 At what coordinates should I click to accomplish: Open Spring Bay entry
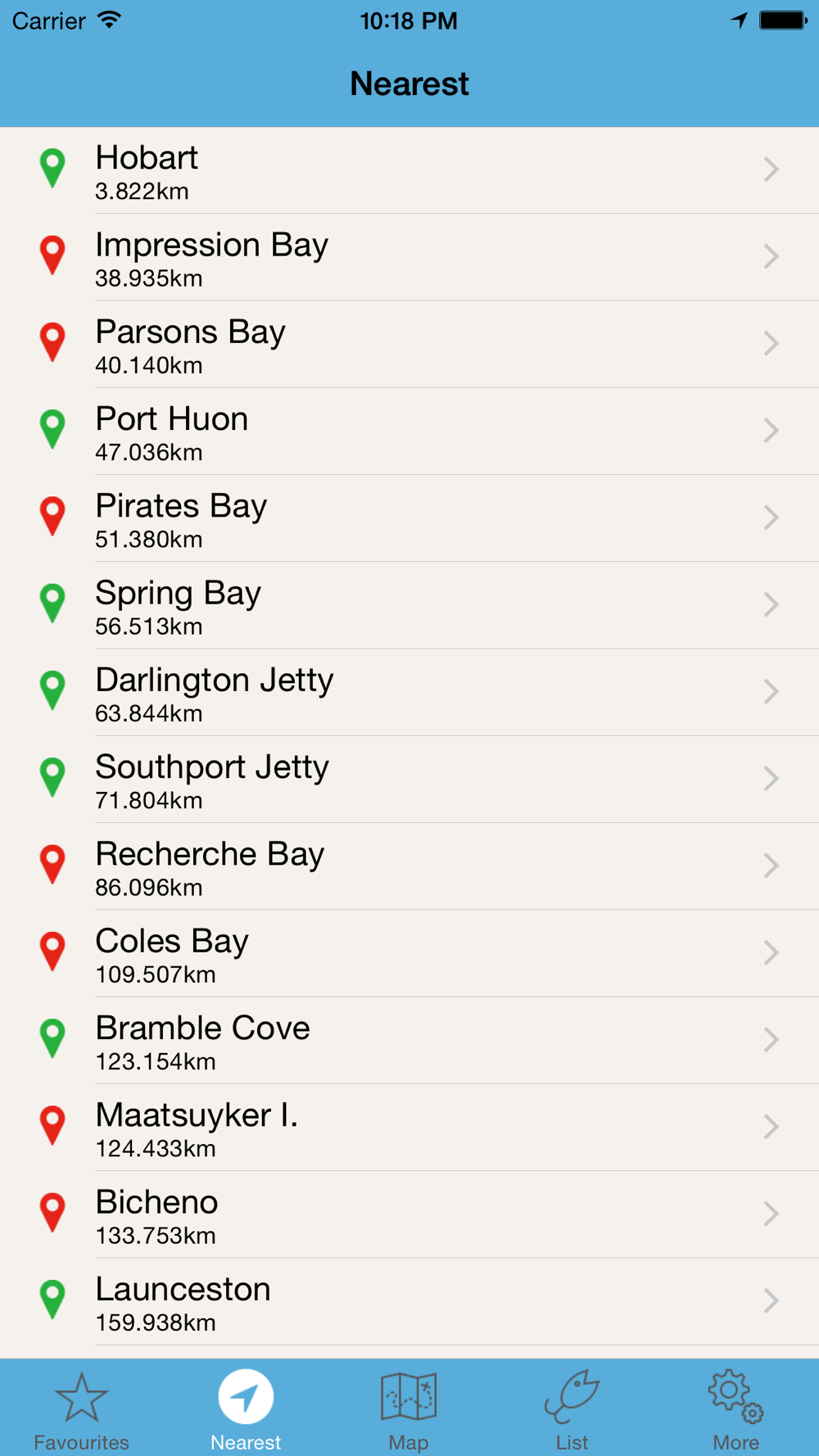[409, 605]
